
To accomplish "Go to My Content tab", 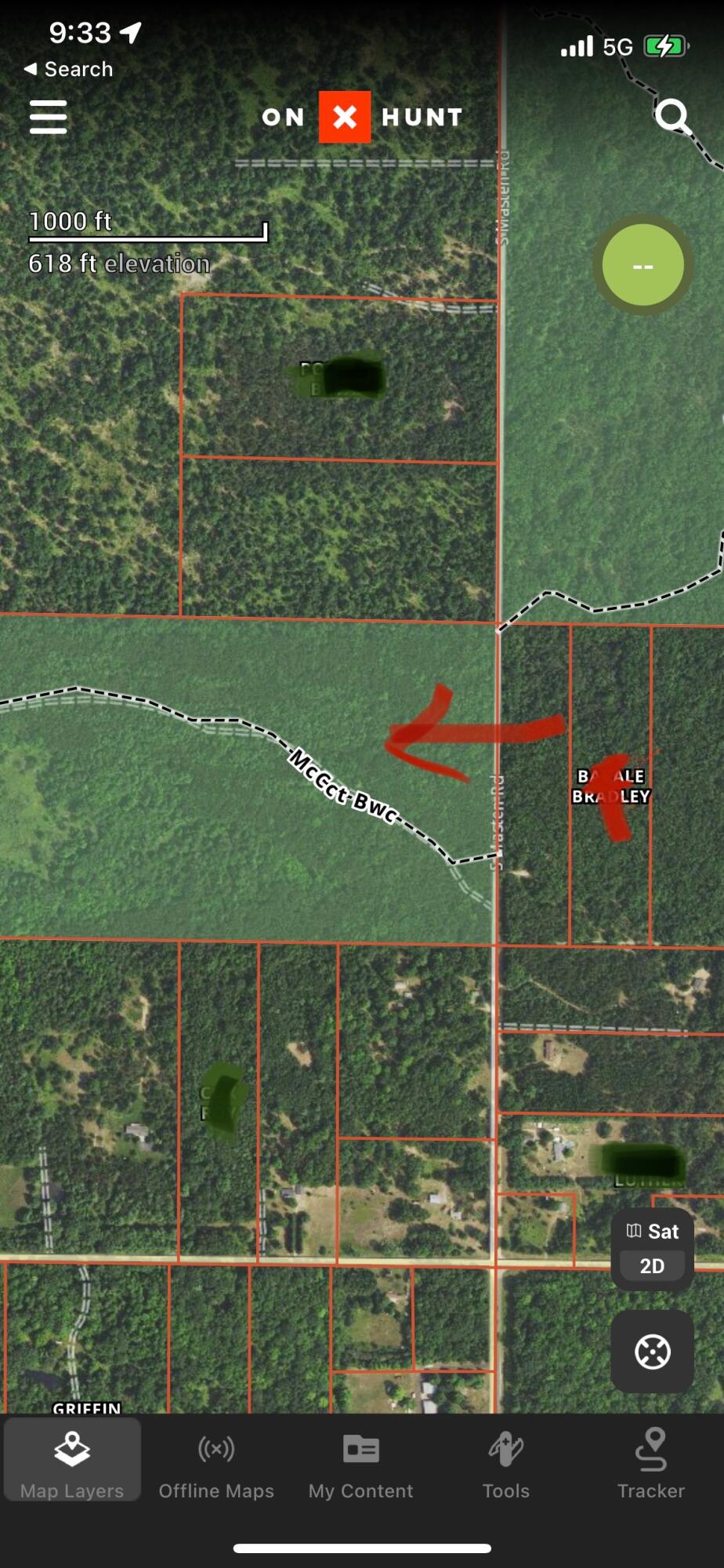I will click(360, 1462).
